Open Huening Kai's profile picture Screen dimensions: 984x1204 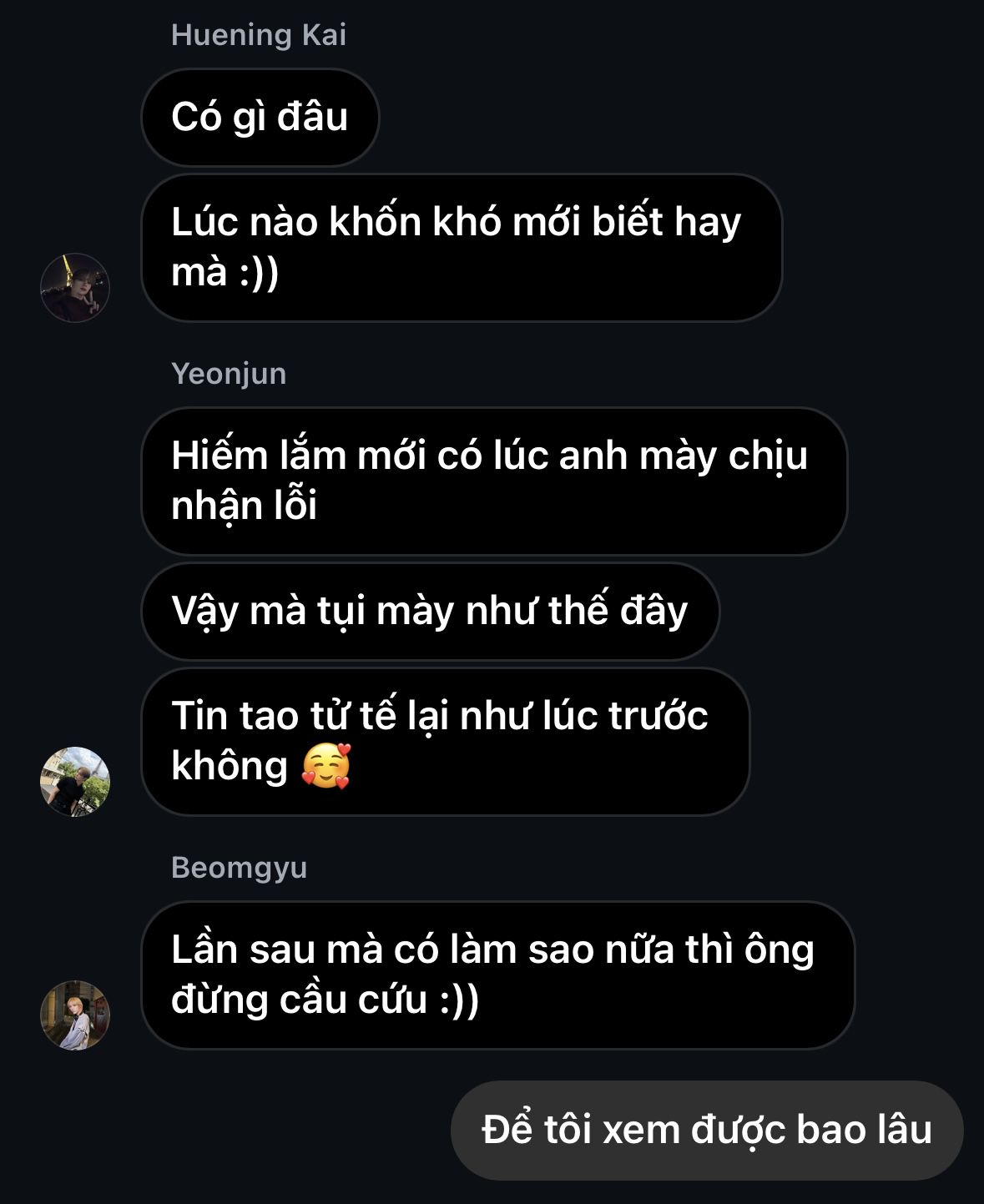[75, 288]
